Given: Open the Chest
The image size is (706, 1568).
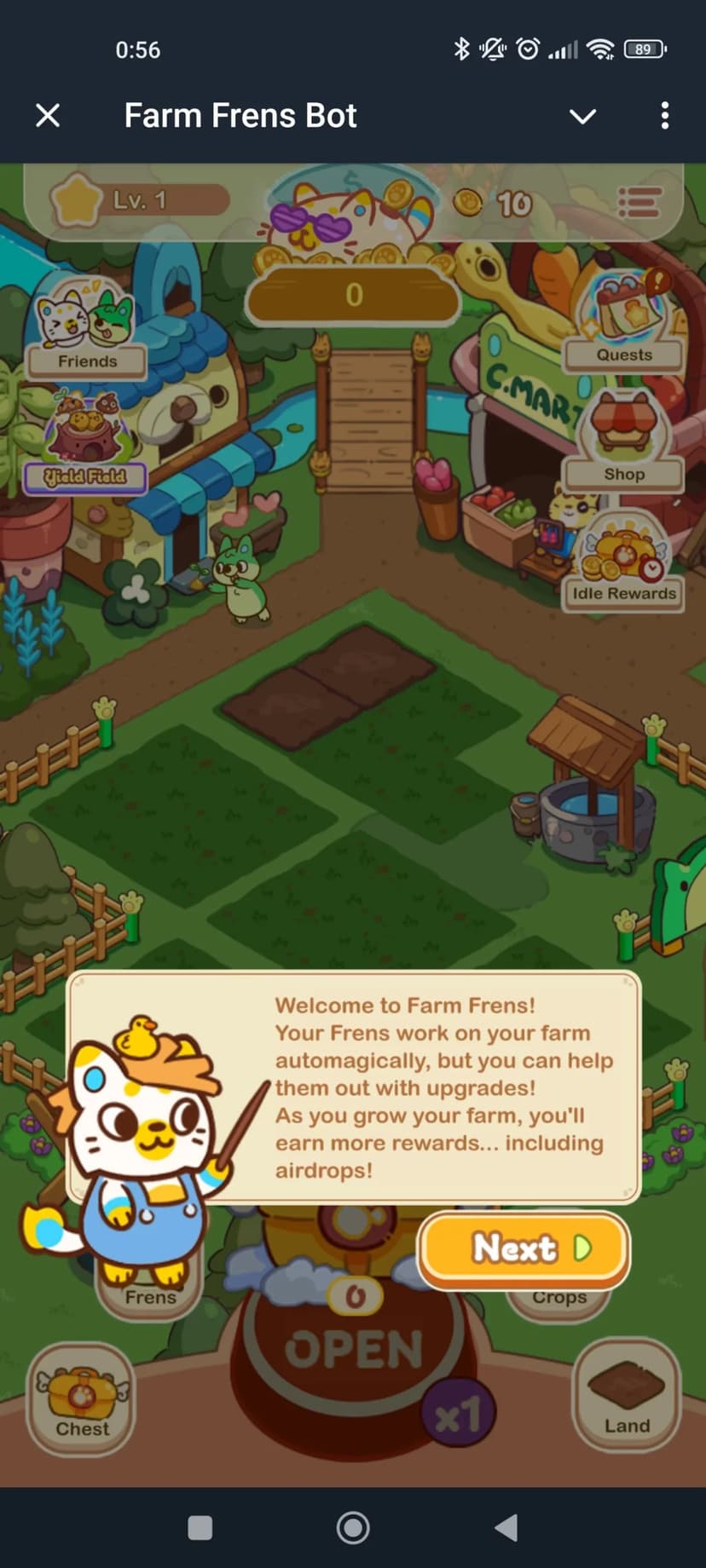Looking at the screenshot, I should pyautogui.click(x=82, y=1399).
